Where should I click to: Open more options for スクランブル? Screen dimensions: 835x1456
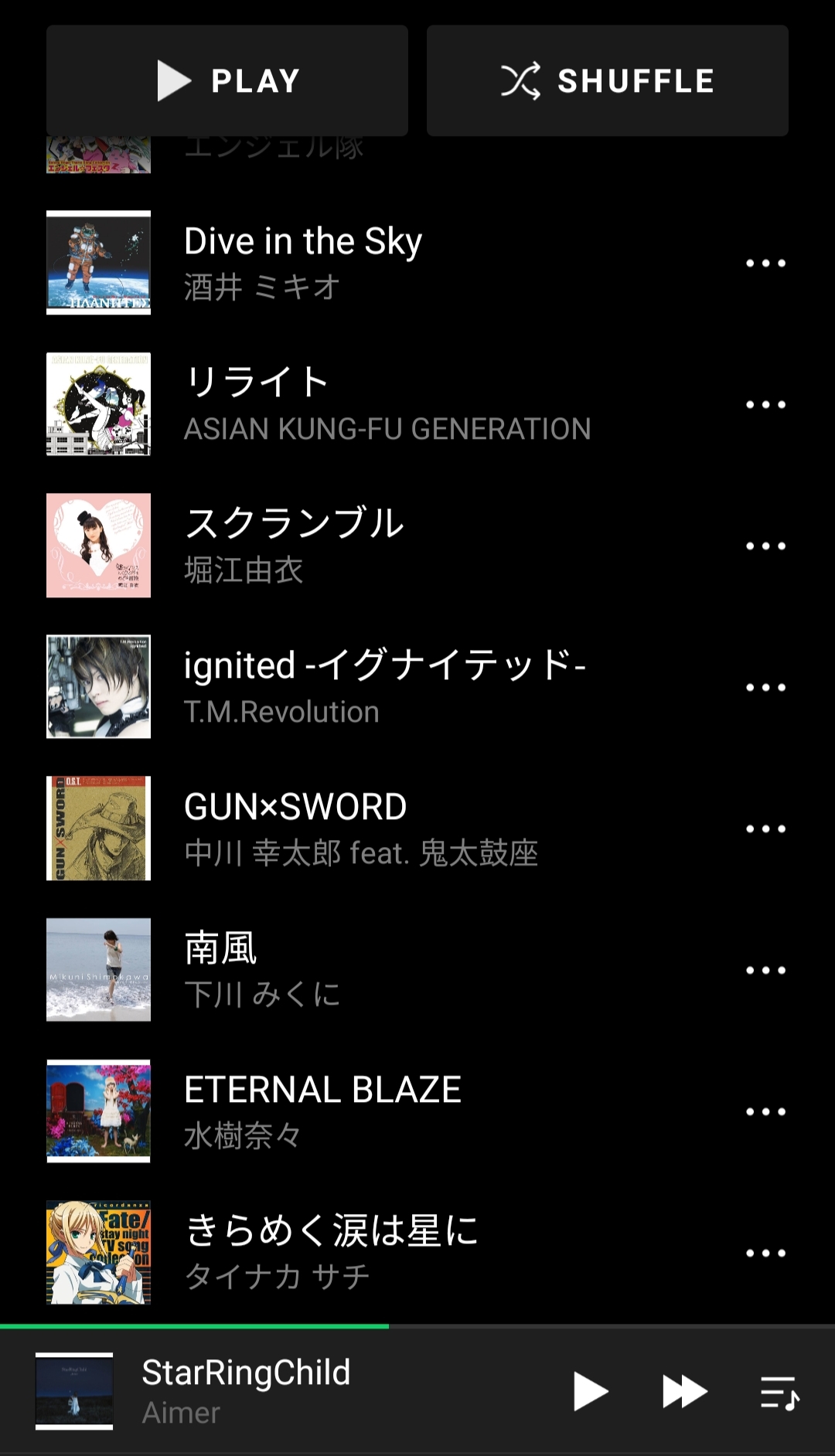[765, 546]
